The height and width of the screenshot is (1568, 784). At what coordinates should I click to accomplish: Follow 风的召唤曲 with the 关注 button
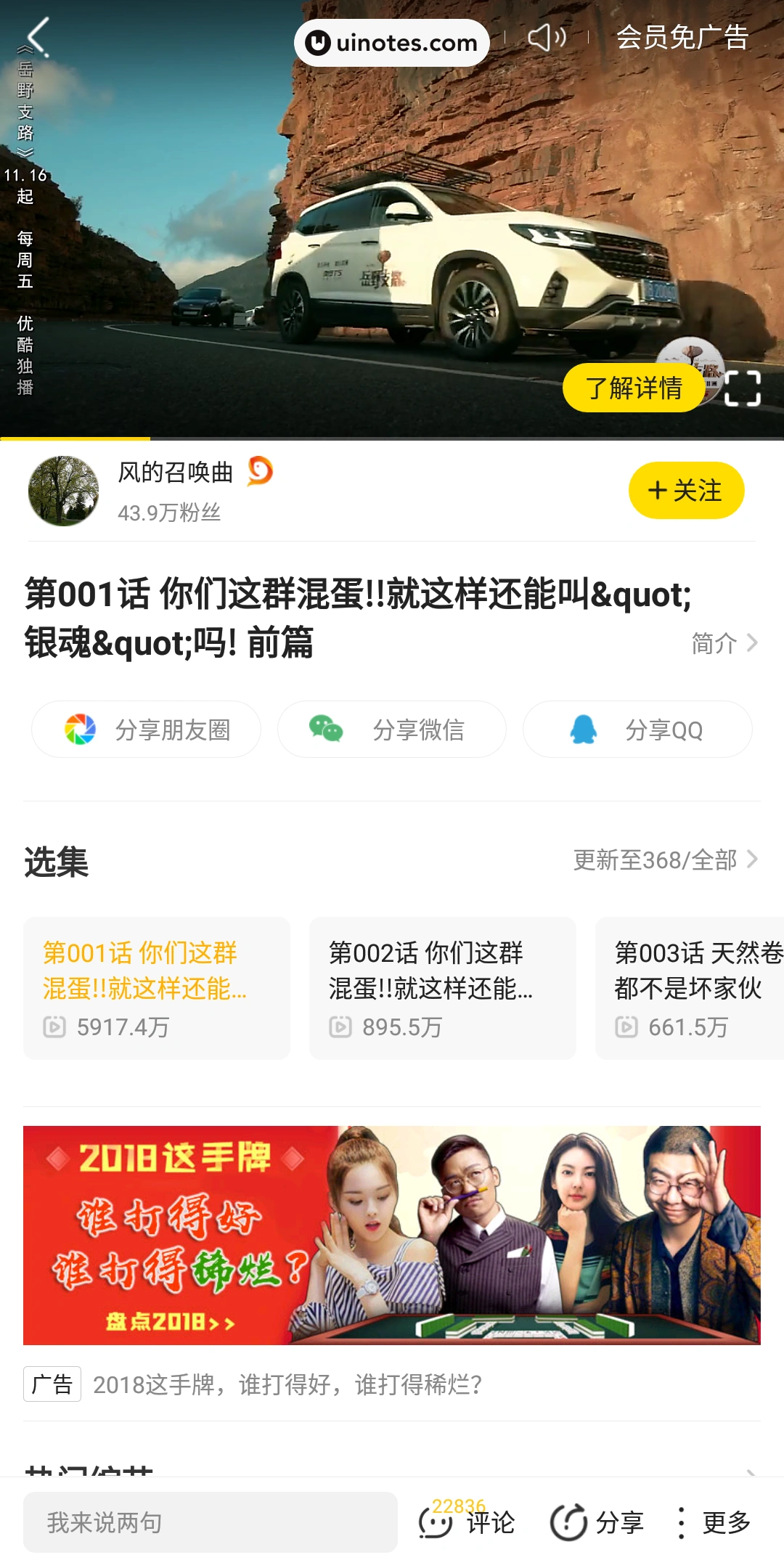pyautogui.click(x=686, y=491)
